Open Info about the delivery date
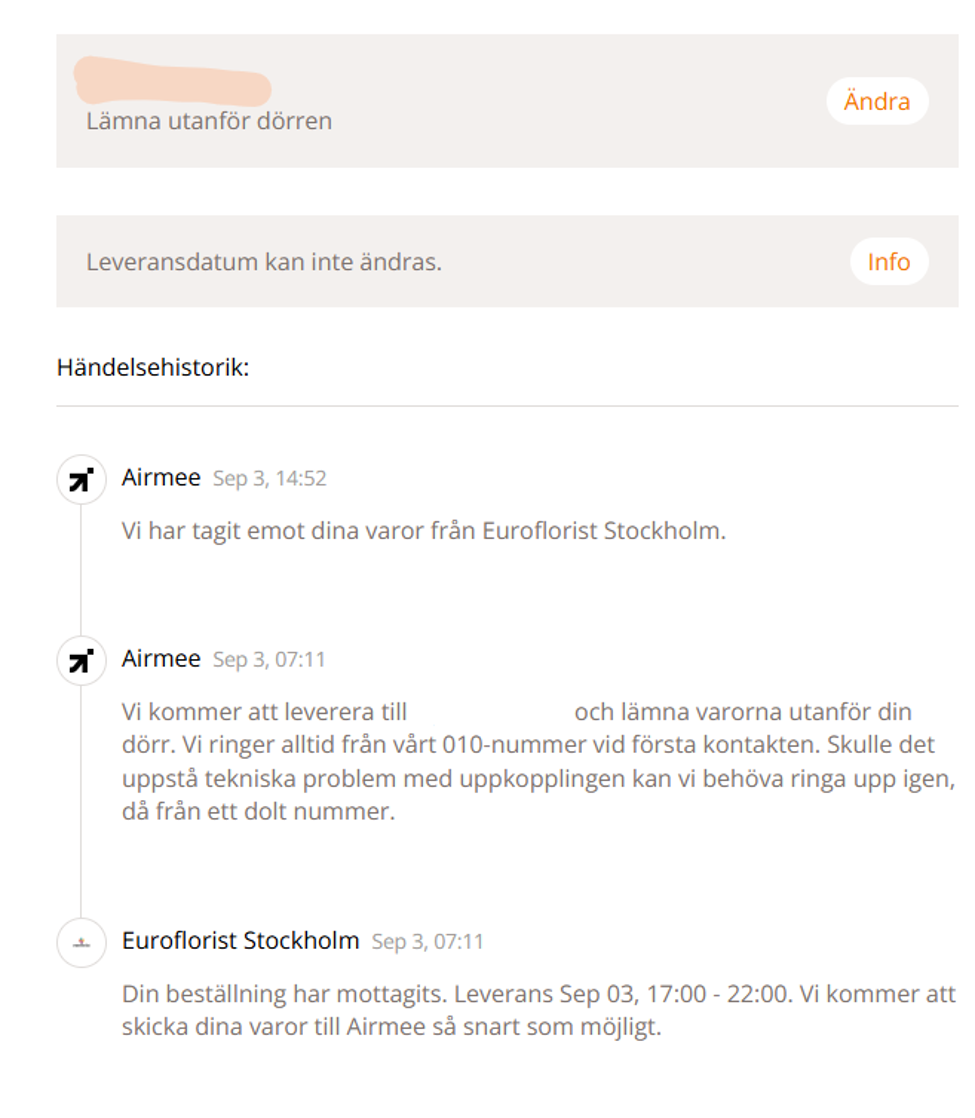 pos(889,262)
